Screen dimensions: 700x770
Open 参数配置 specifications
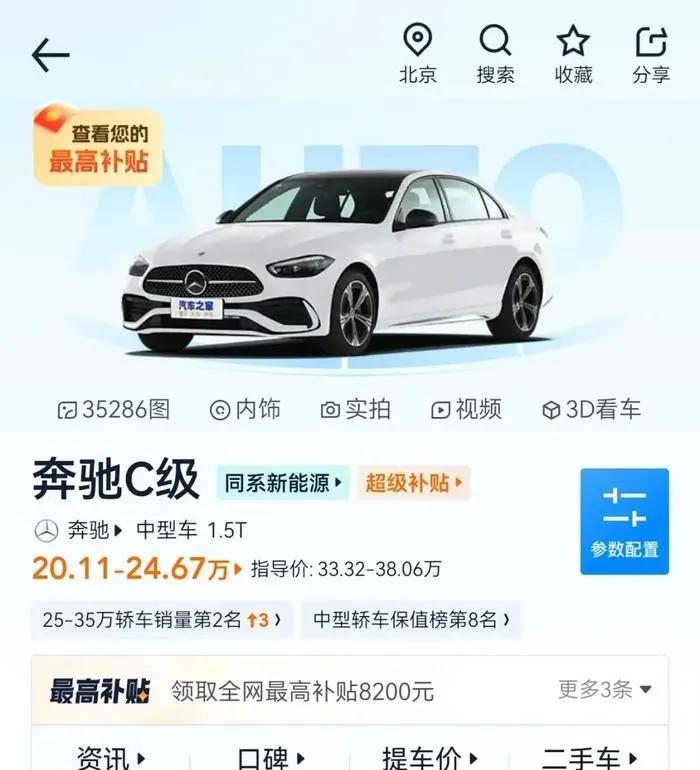coord(624,521)
